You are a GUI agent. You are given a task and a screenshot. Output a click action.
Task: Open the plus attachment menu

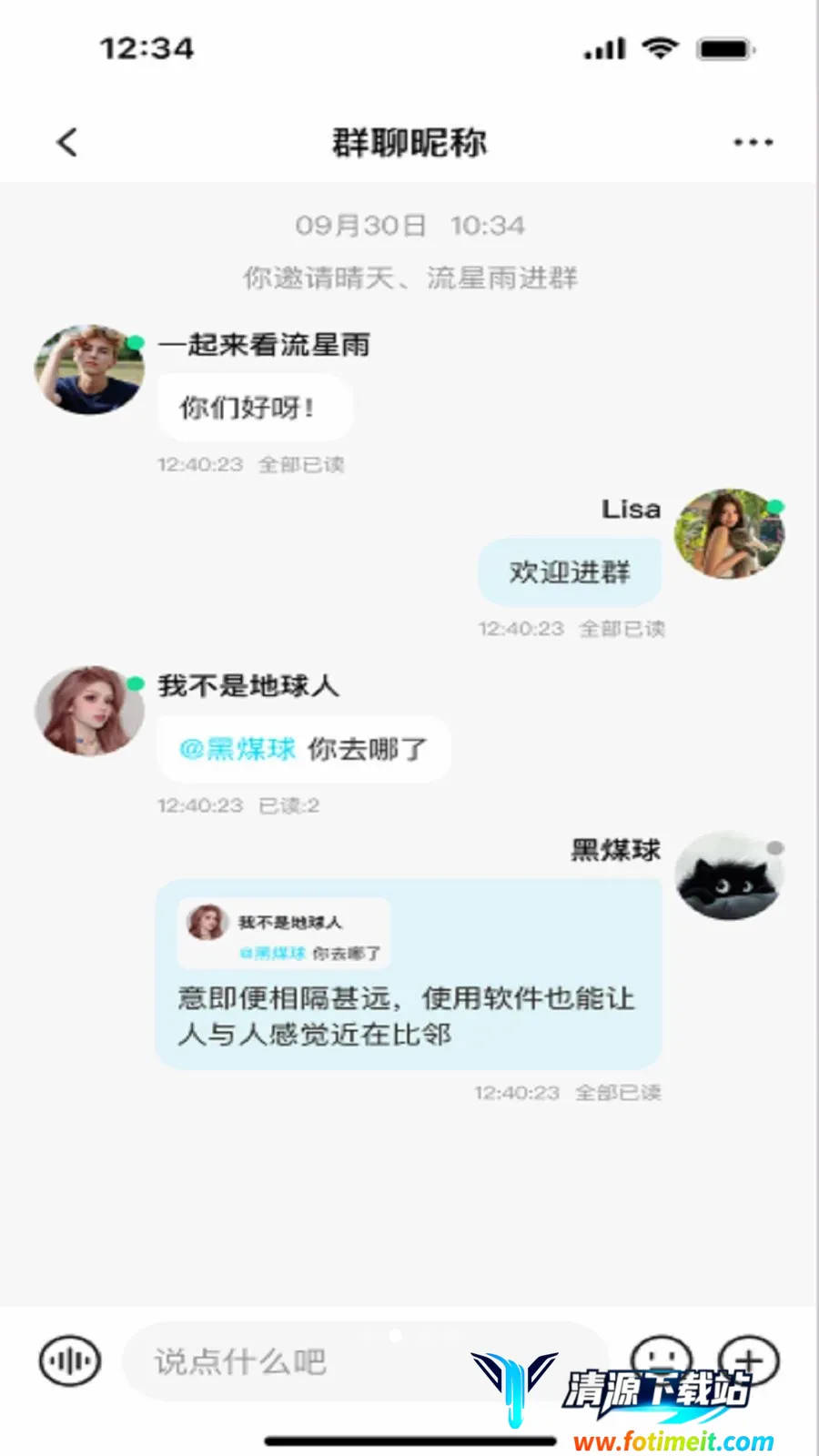(x=749, y=1360)
